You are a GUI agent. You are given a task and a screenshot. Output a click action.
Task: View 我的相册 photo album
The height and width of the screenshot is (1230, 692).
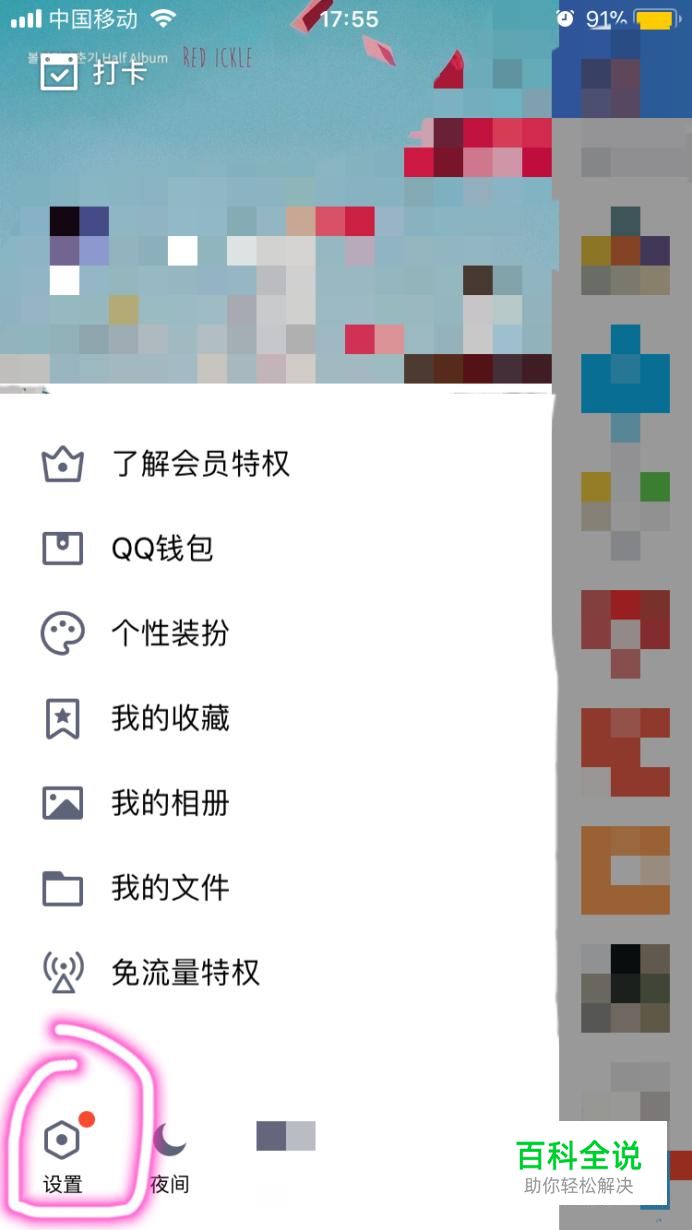(x=170, y=803)
